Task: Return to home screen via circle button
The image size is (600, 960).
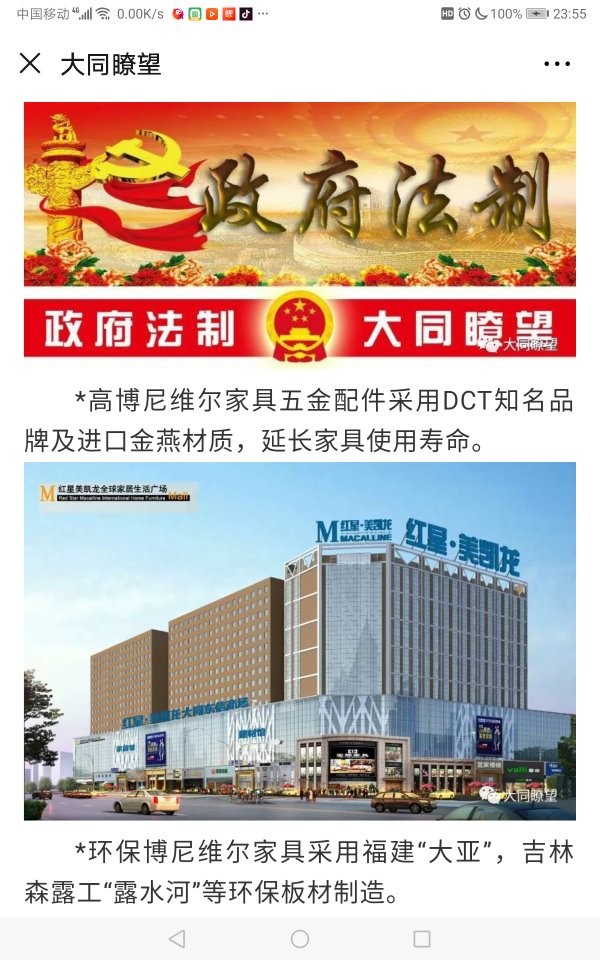Action: [x=300, y=939]
